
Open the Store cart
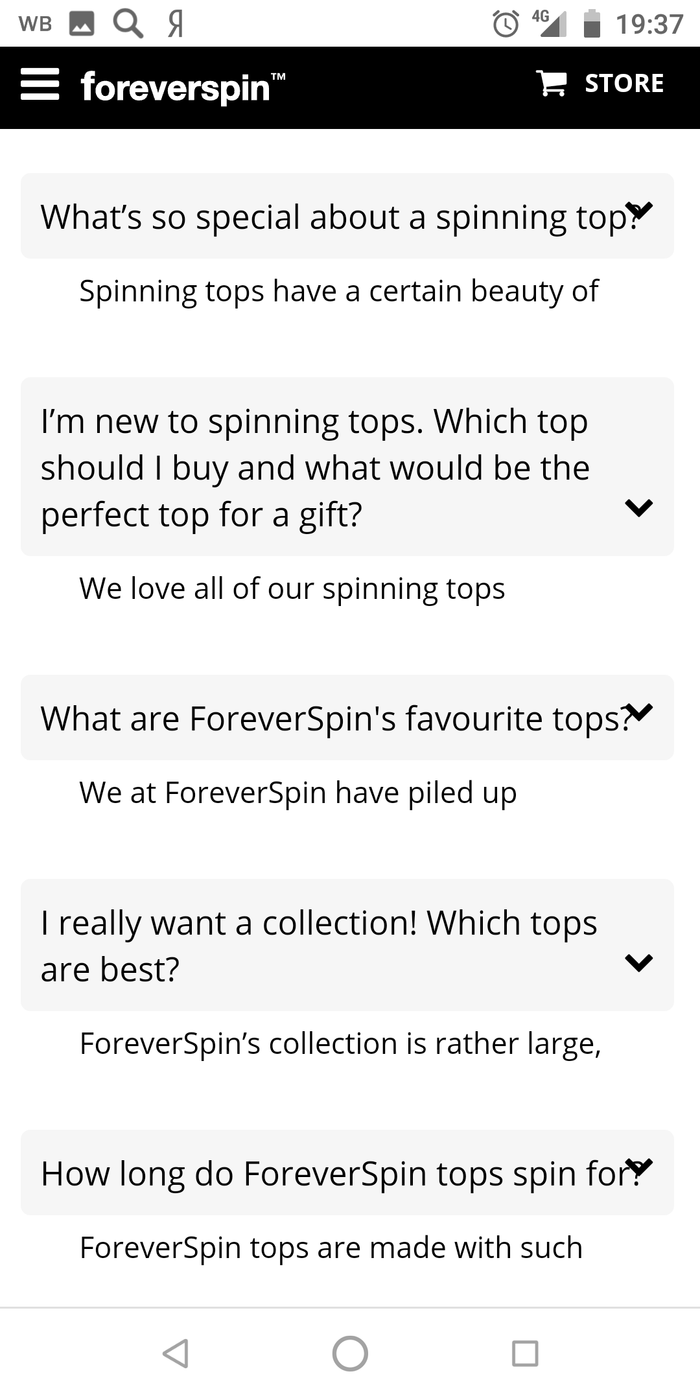[x=601, y=83]
